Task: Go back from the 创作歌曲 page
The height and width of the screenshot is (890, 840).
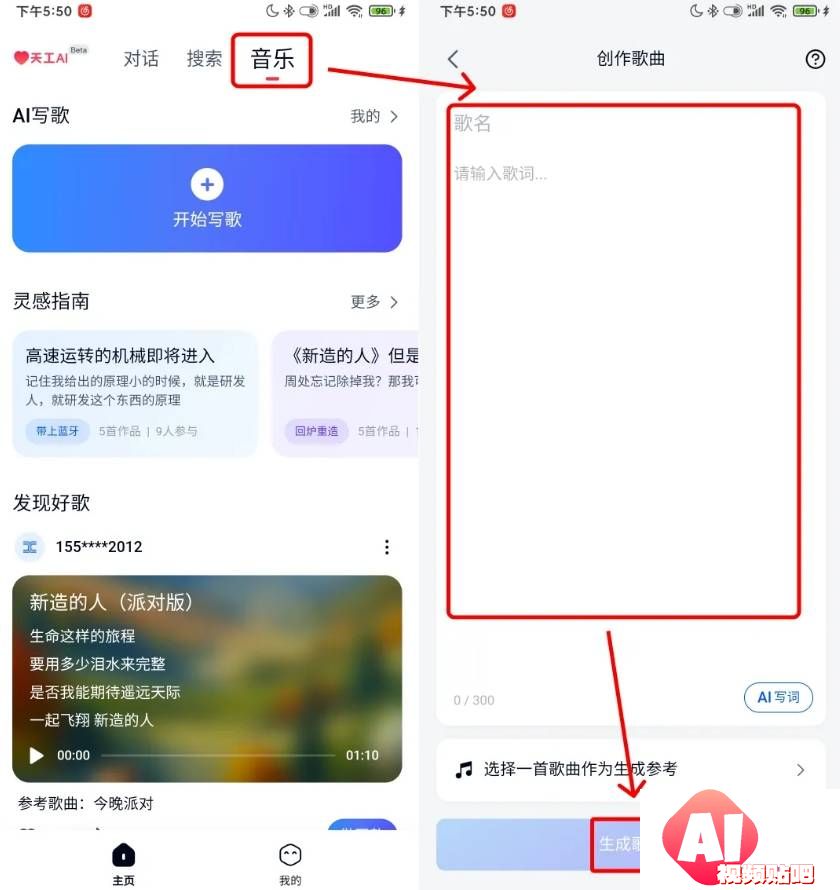Action: (453, 59)
